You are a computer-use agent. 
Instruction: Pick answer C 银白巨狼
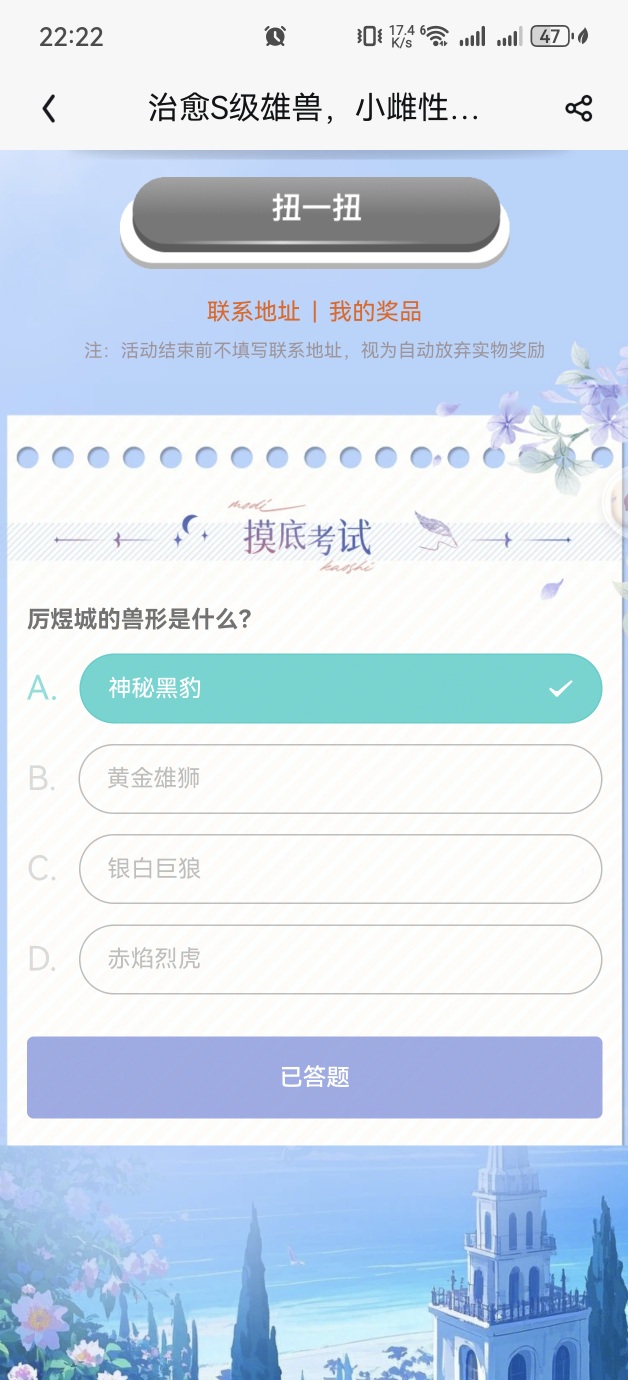(x=341, y=869)
